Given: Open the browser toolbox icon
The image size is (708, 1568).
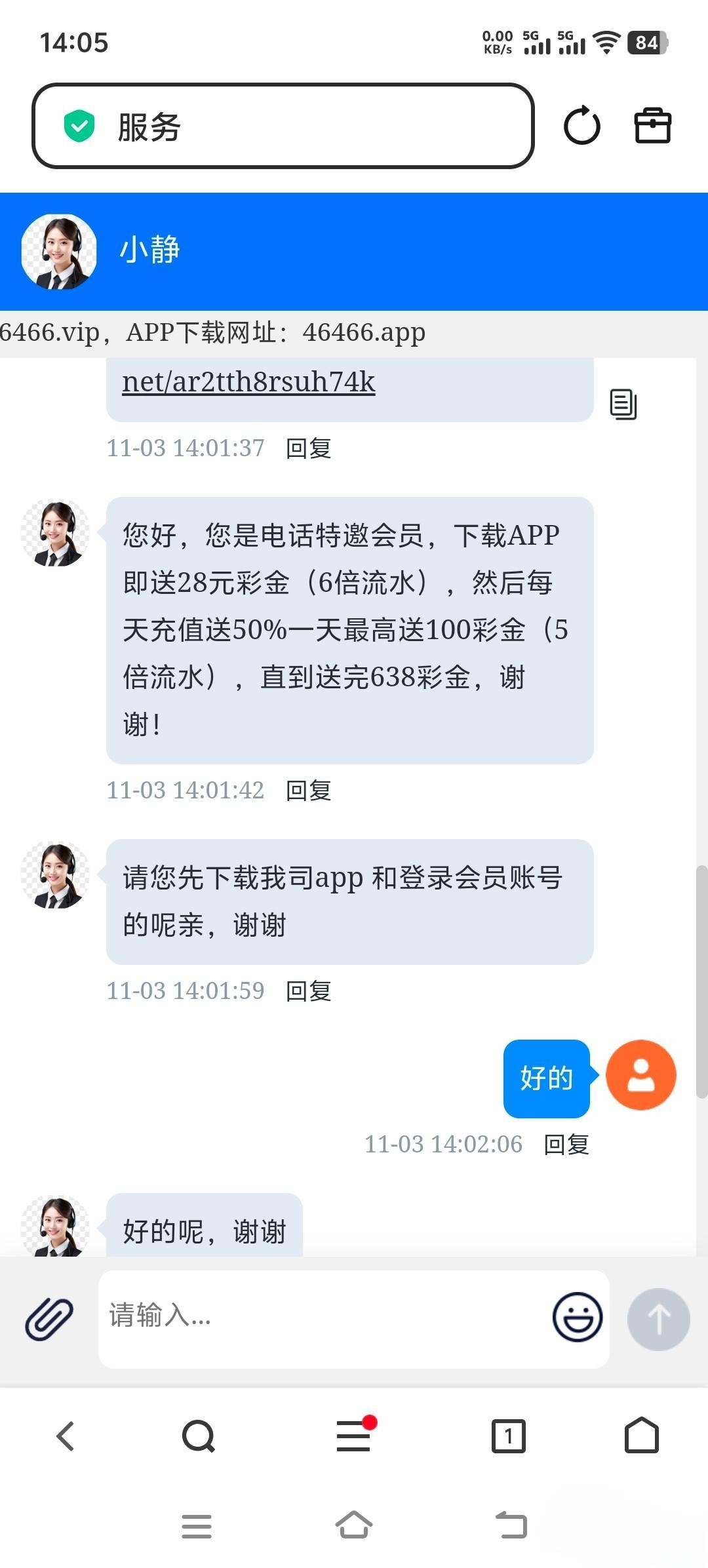Looking at the screenshot, I should [652, 125].
